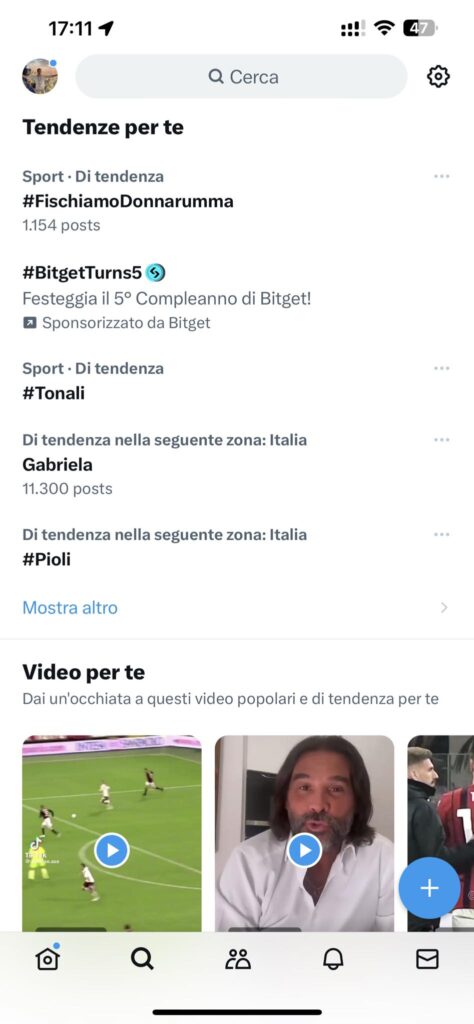
Task: Open more options for #FischiamoDonnarumma
Action: pos(441,176)
